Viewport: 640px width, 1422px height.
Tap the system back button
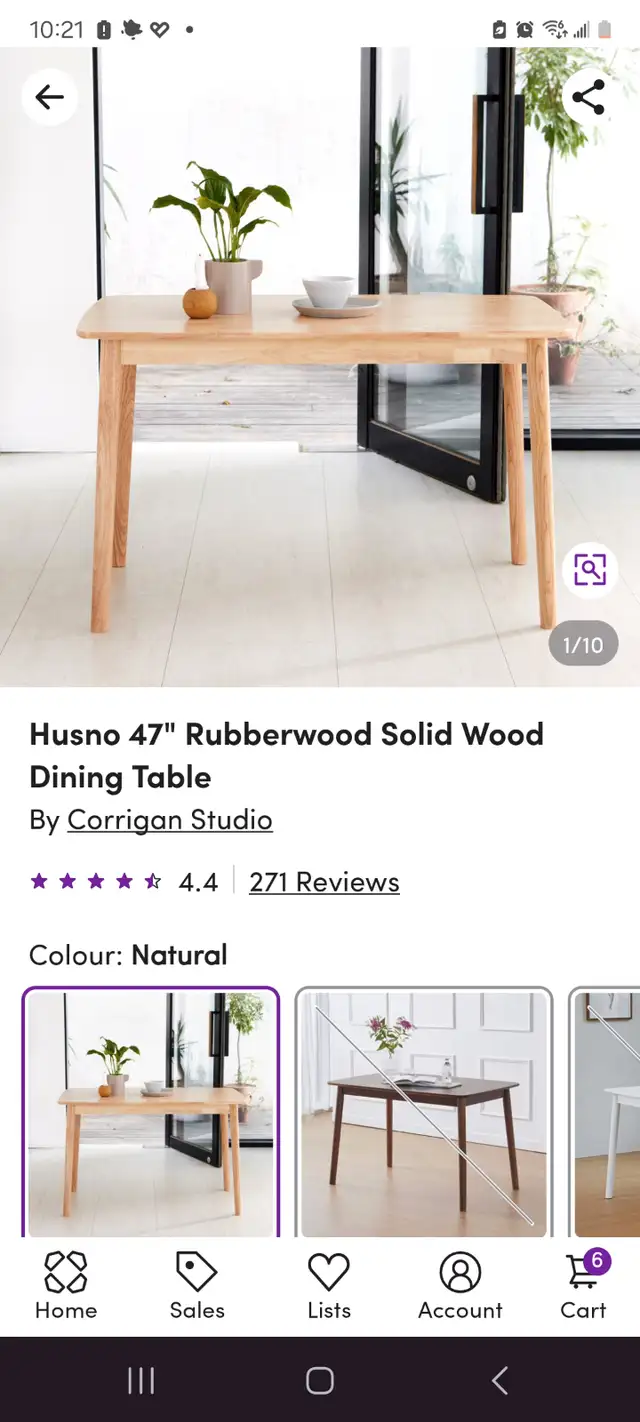(500, 1381)
